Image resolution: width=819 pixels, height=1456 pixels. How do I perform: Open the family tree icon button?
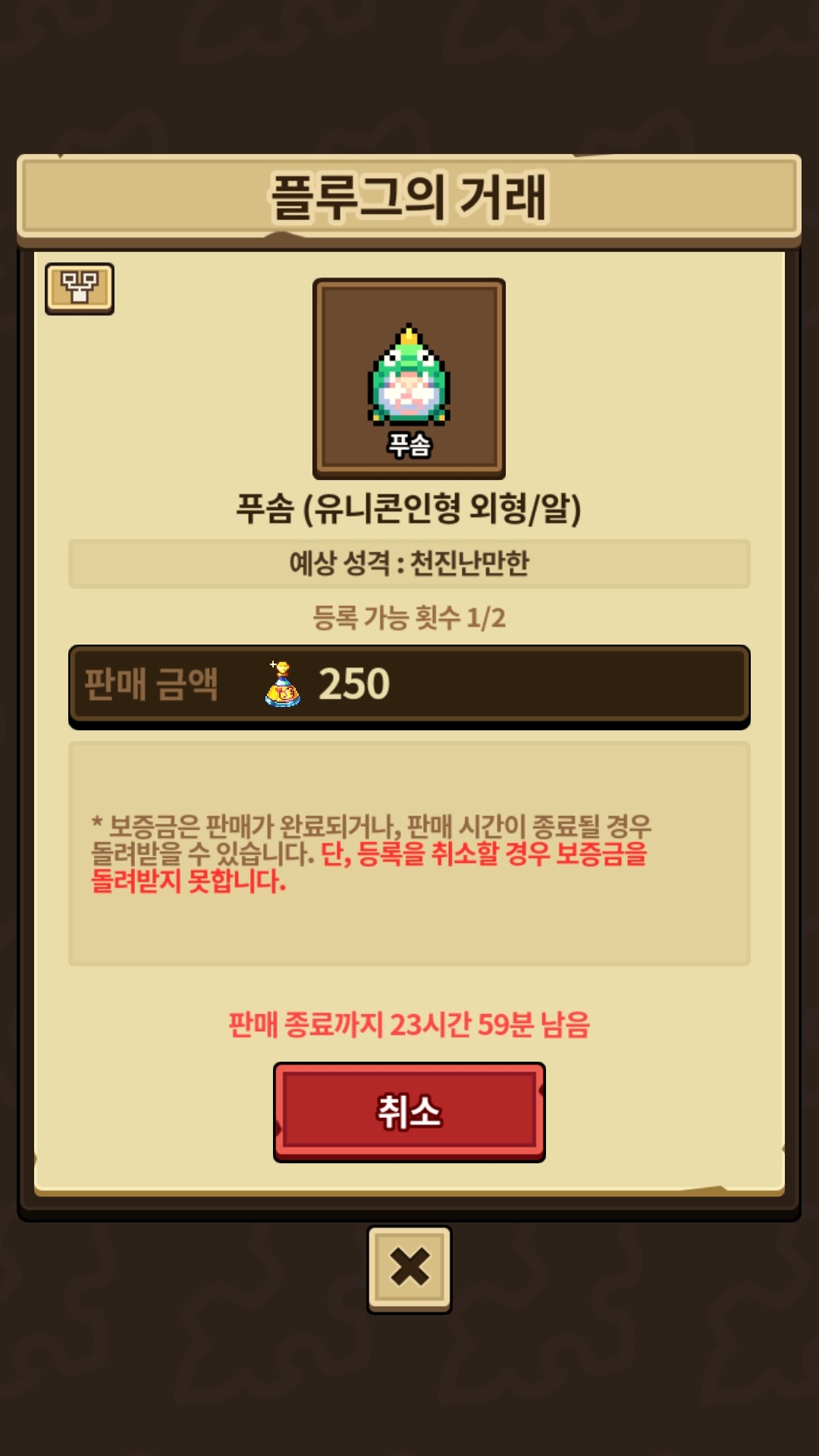[x=80, y=288]
